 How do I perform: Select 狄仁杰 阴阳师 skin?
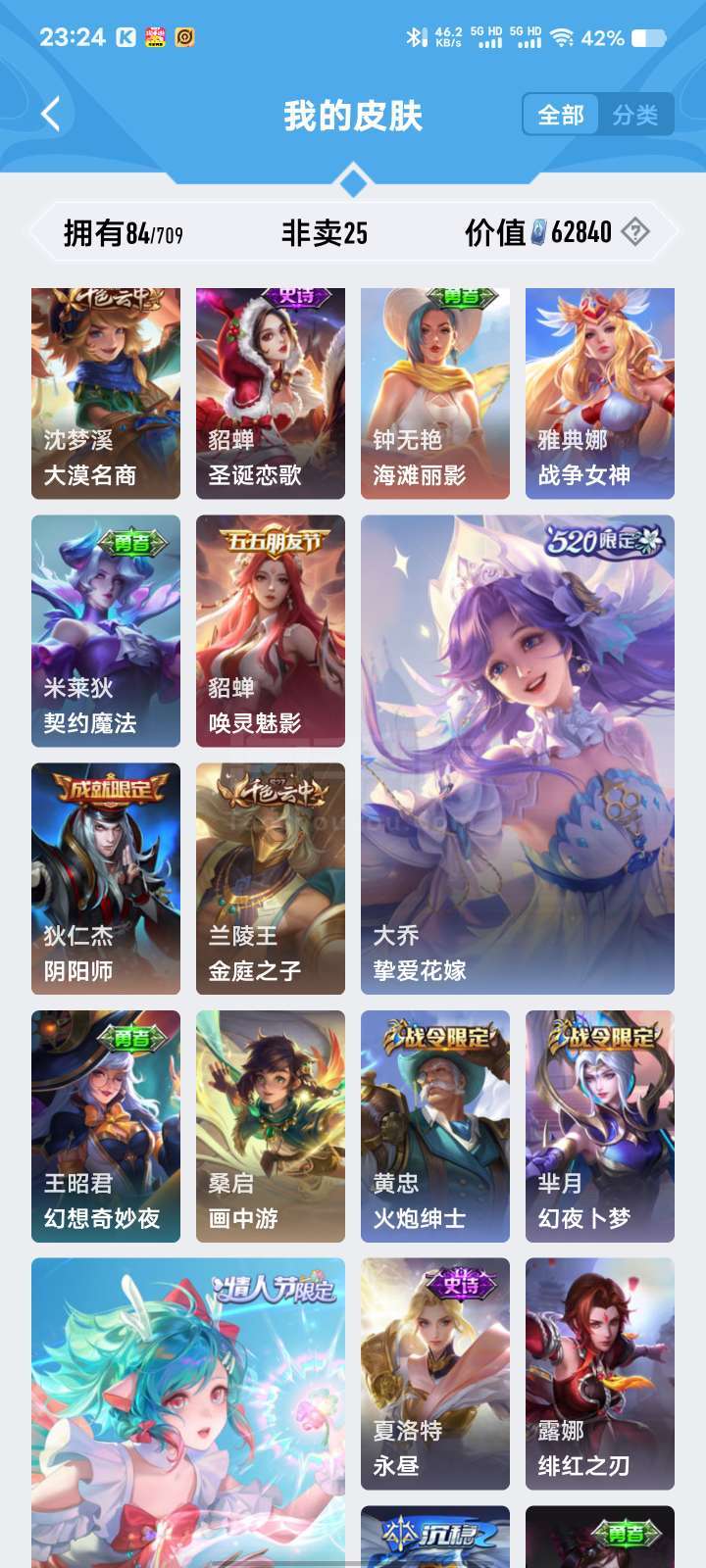point(106,879)
